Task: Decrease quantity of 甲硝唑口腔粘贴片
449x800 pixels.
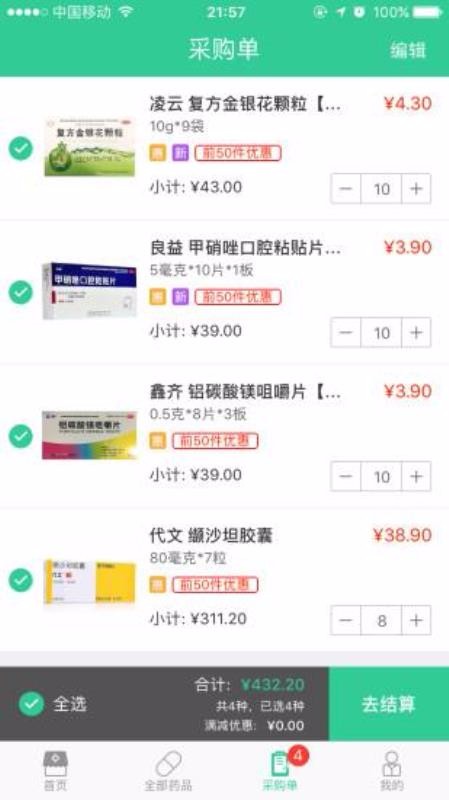Action: pyautogui.click(x=346, y=333)
